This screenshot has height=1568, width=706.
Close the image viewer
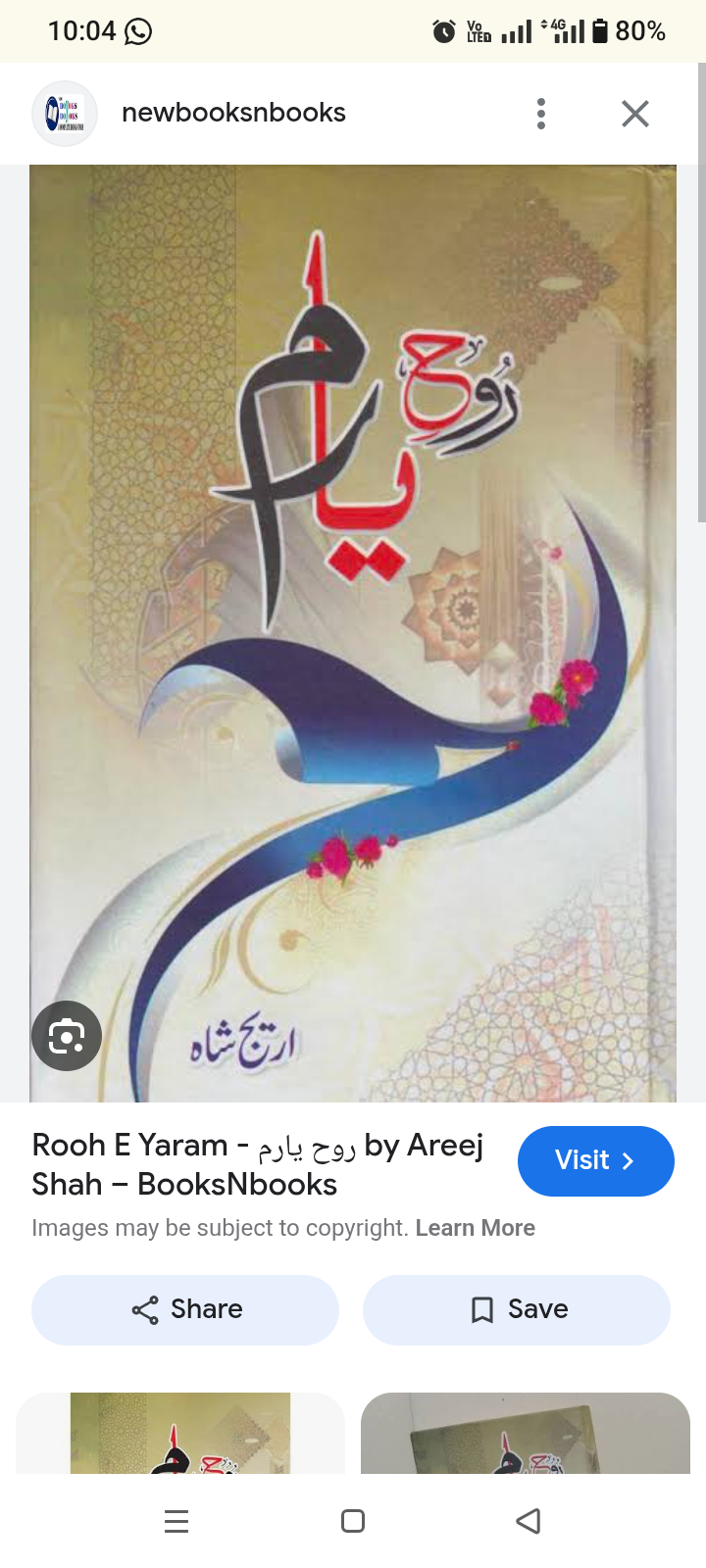(x=635, y=114)
